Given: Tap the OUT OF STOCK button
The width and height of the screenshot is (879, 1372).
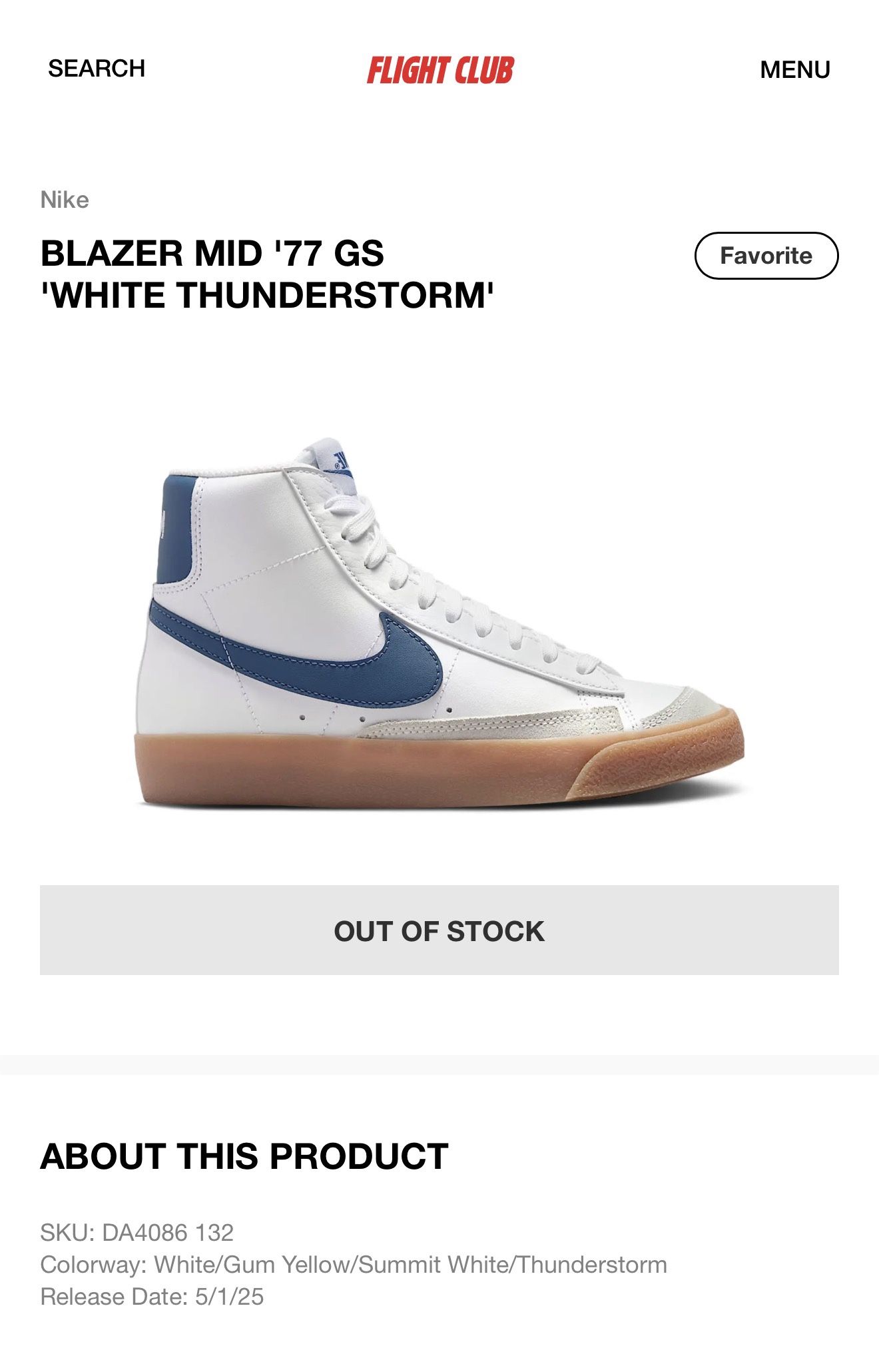Looking at the screenshot, I should [x=439, y=930].
